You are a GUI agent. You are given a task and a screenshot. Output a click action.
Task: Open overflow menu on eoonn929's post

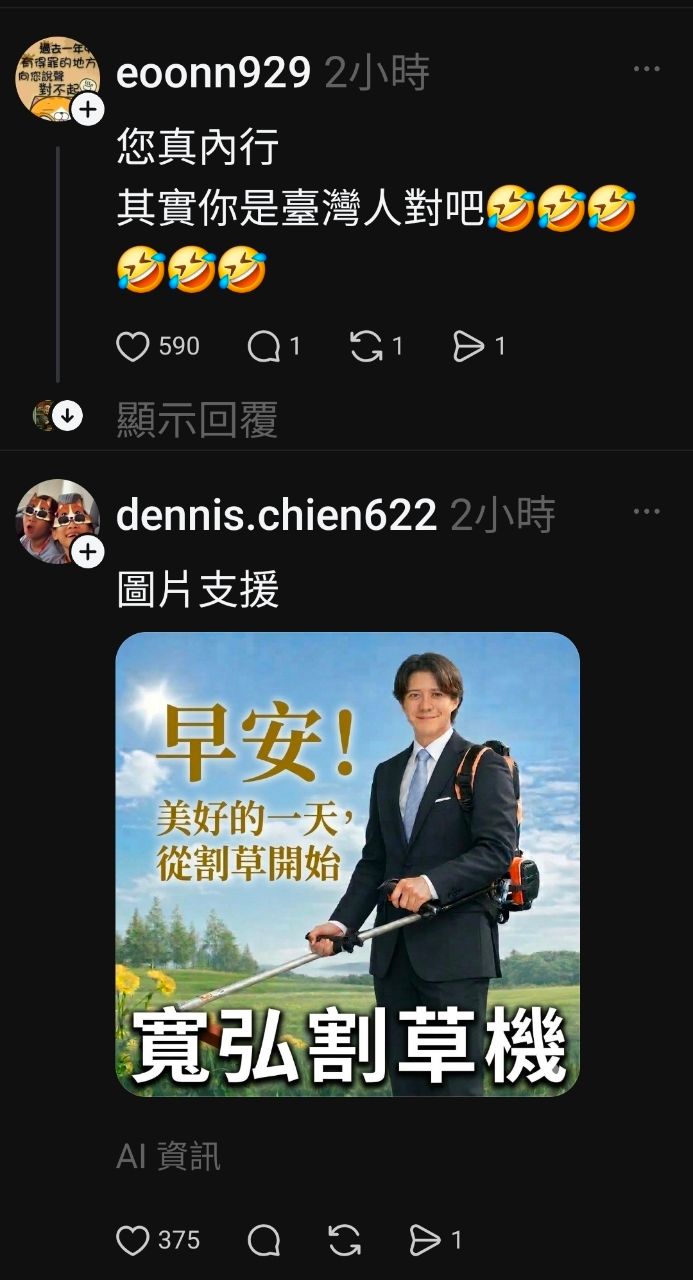tap(646, 69)
